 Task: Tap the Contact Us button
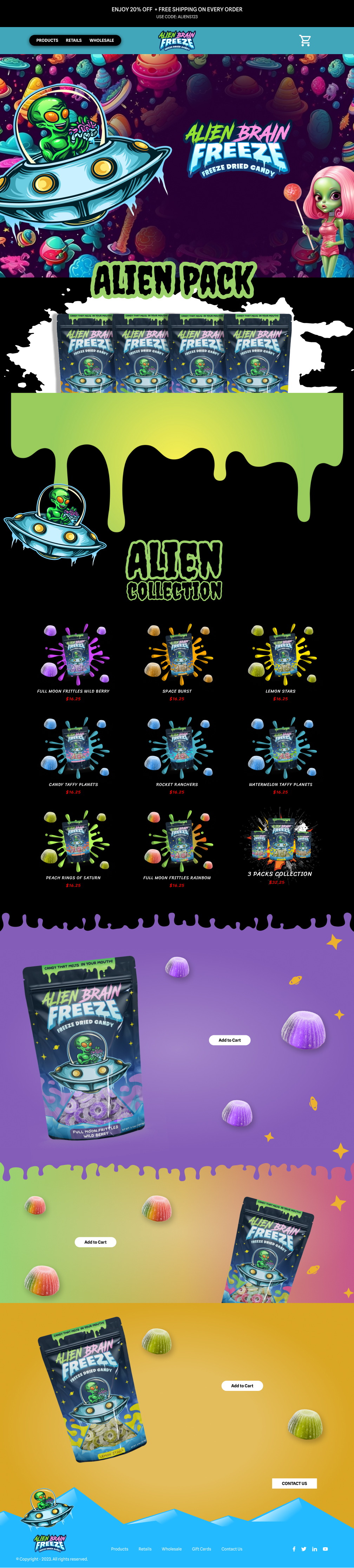point(294,1483)
